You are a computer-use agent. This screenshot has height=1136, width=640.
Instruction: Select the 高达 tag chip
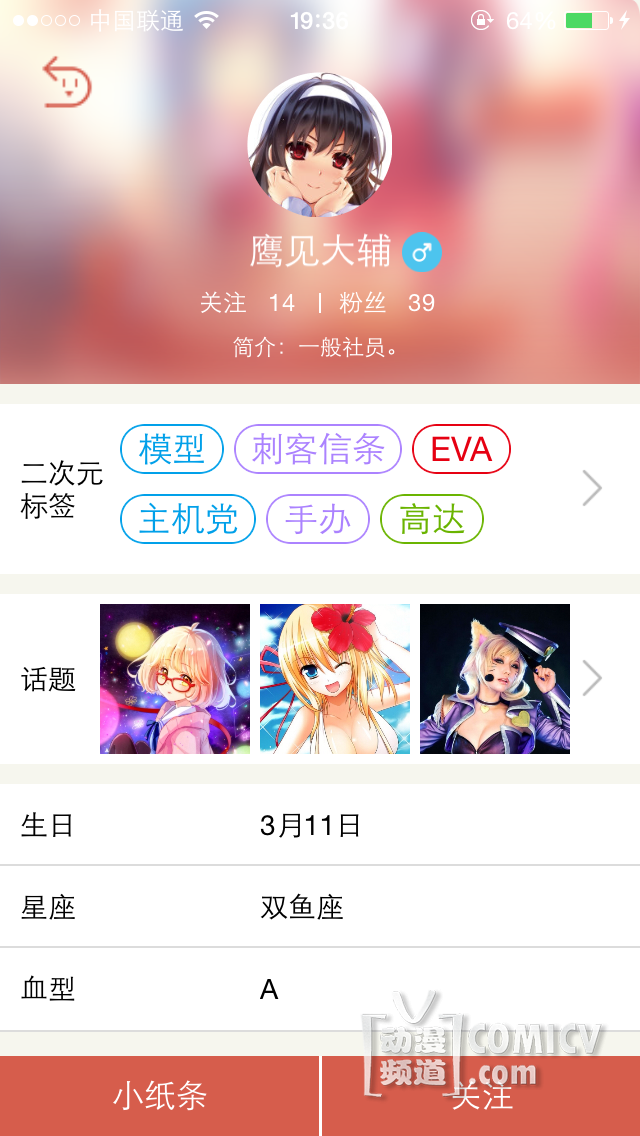tap(432, 520)
